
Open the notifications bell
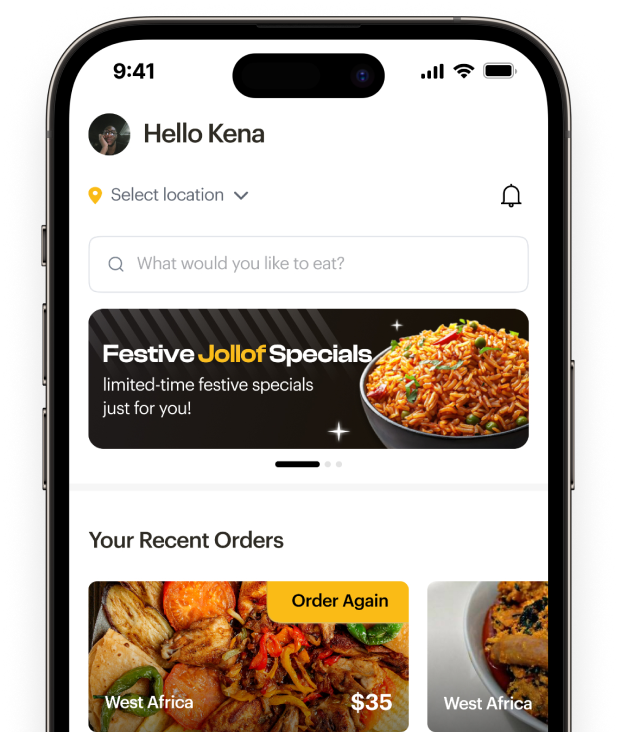511,196
